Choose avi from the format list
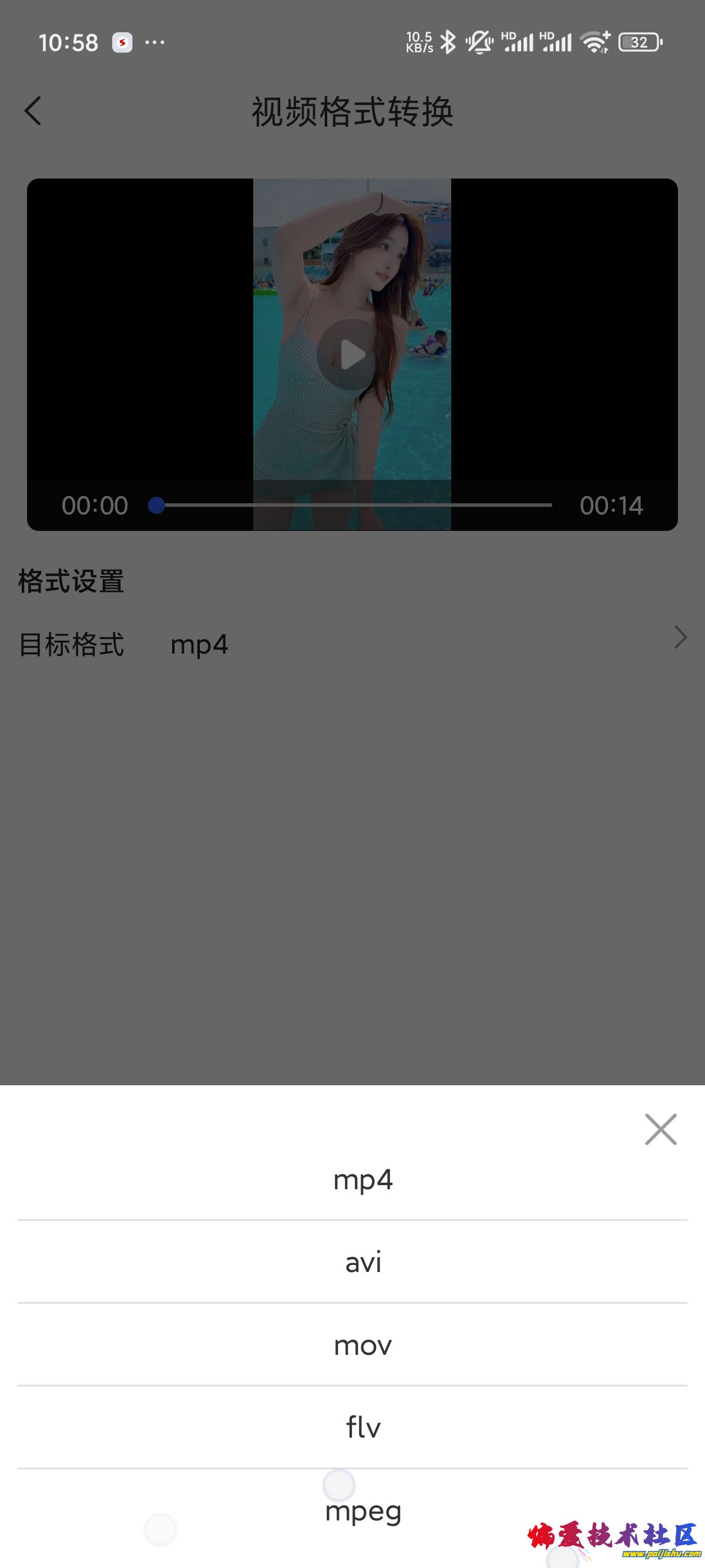The image size is (705, 1568). (363, 1263)
